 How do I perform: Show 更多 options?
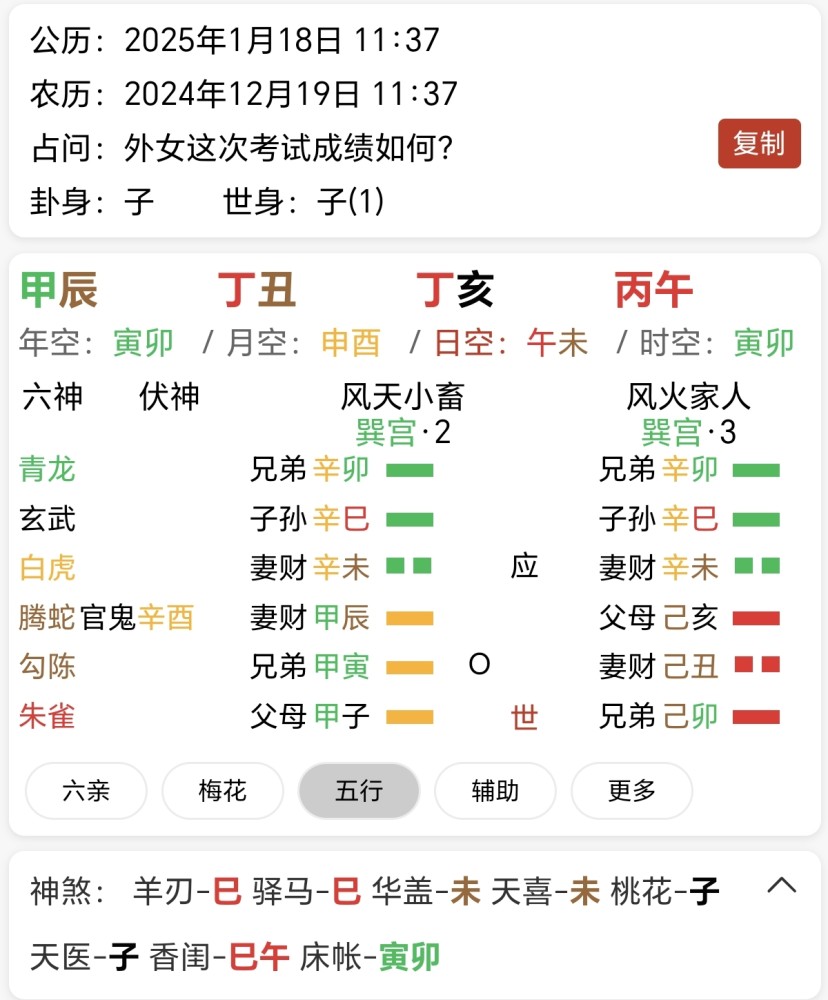[631, 791]
